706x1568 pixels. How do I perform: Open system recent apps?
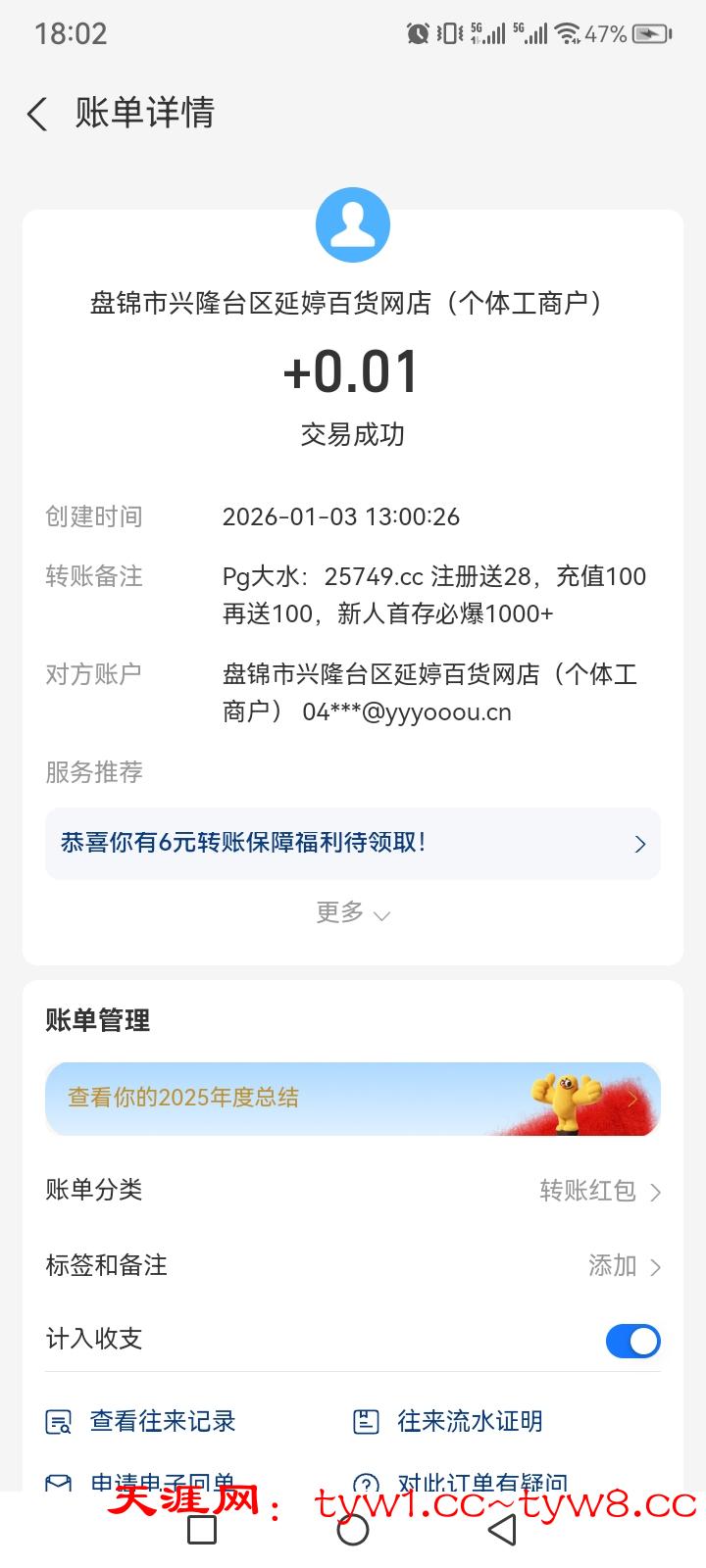pos(202,1530)
